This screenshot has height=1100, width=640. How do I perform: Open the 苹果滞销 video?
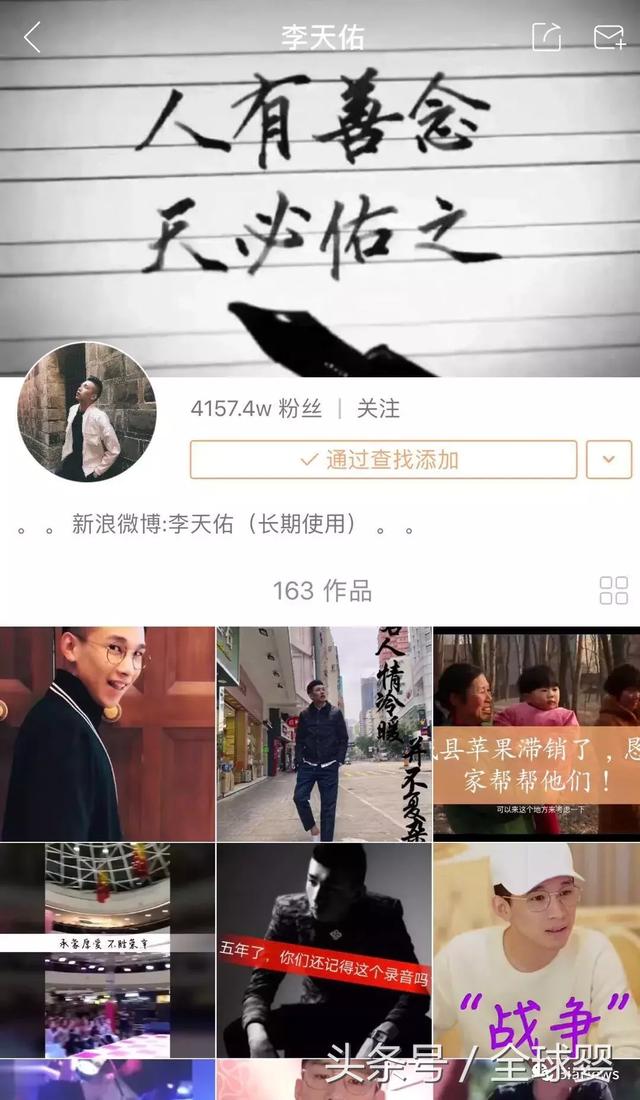point(537,733)
